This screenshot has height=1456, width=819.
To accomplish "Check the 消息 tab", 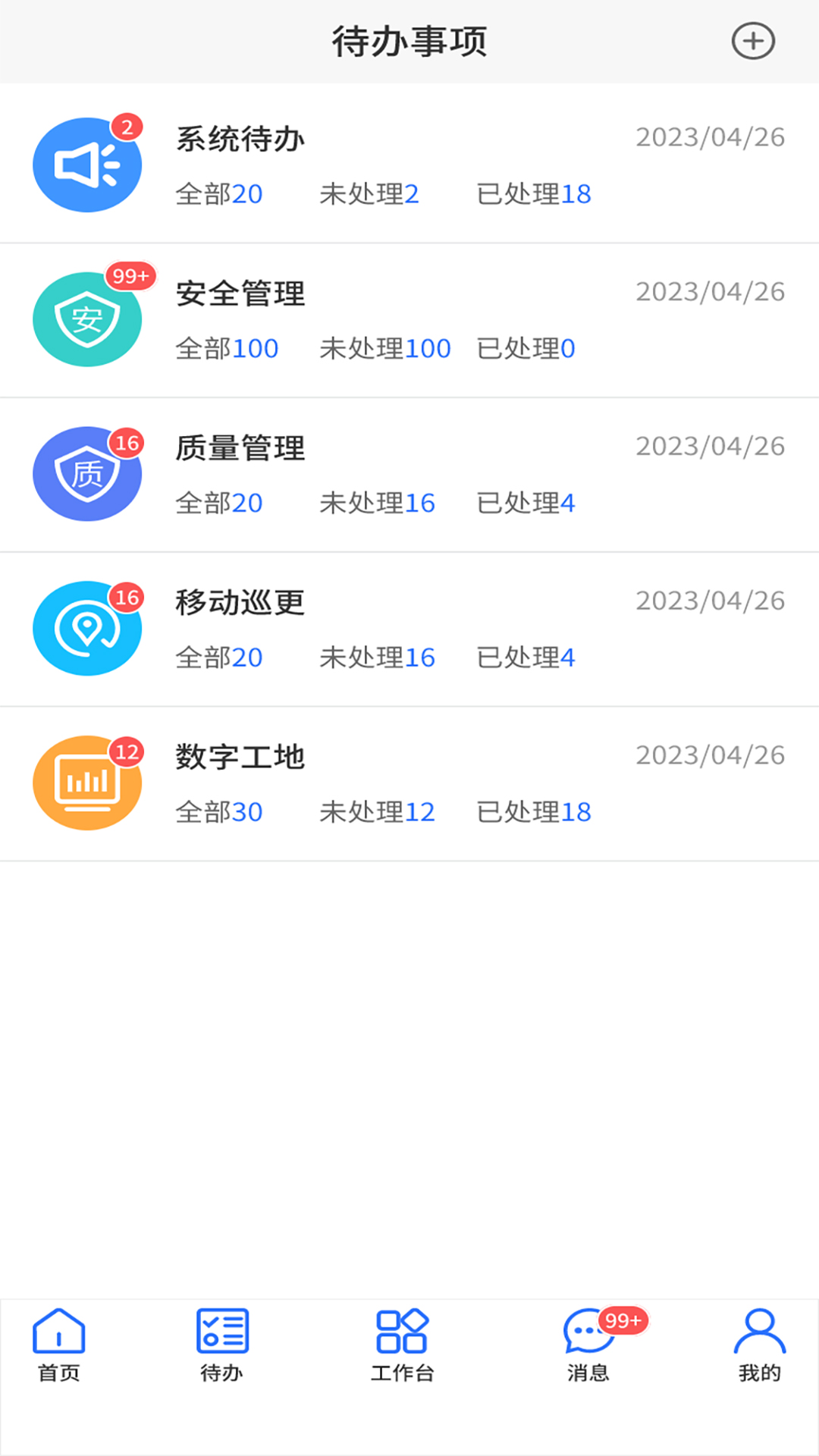I will (x=589, y=1345).
